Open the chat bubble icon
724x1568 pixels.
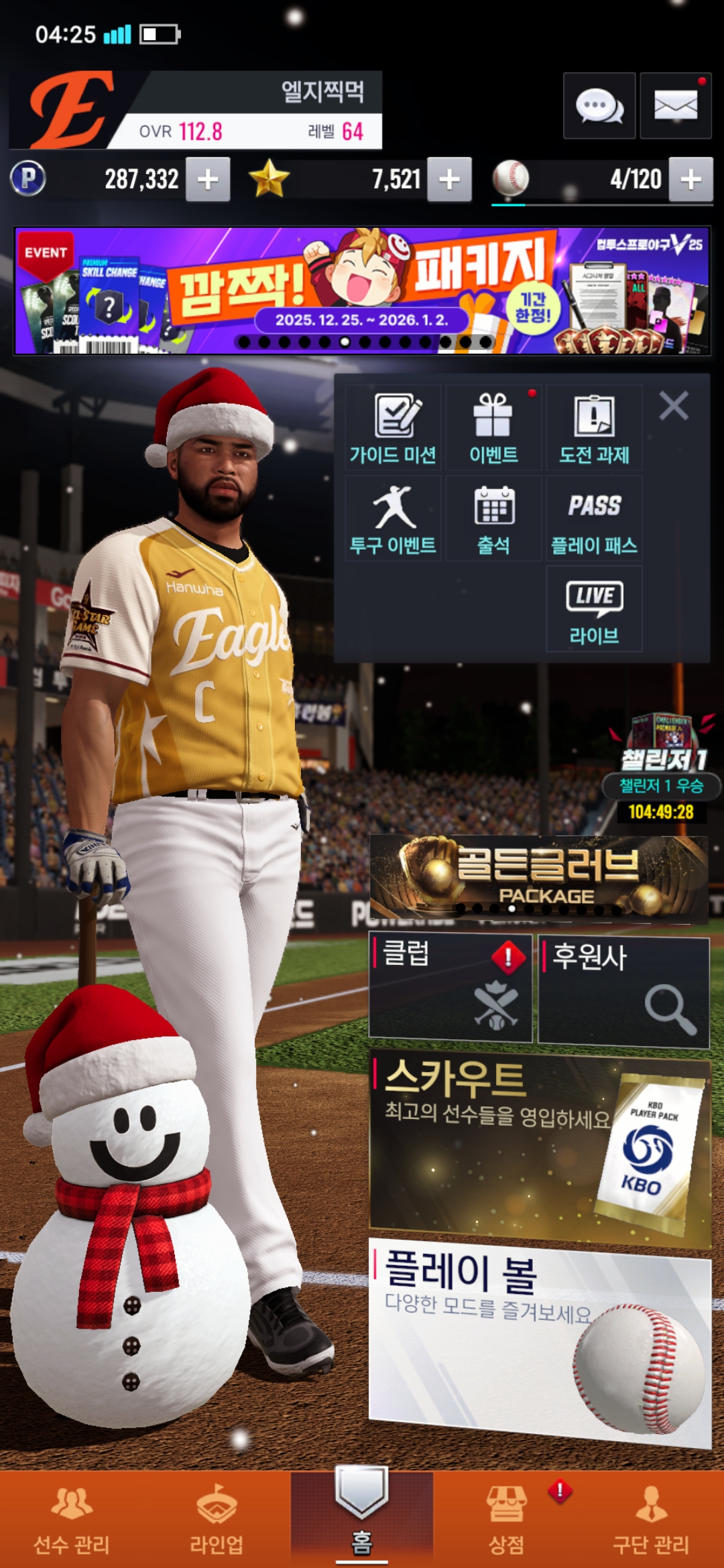tap(599, 106)
